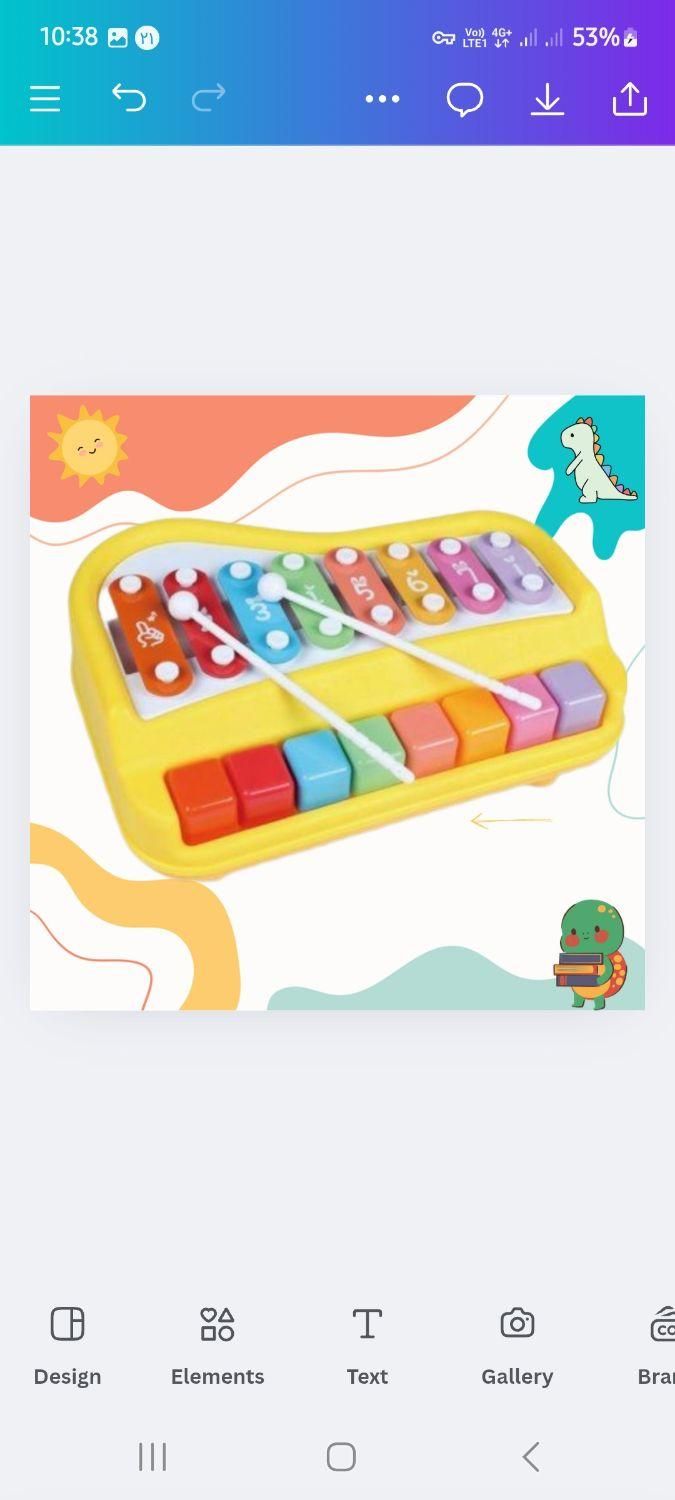Viewport: 675px width, 1500px height.
Task: Open the Gallery tool
Action: pos(517,1344)
